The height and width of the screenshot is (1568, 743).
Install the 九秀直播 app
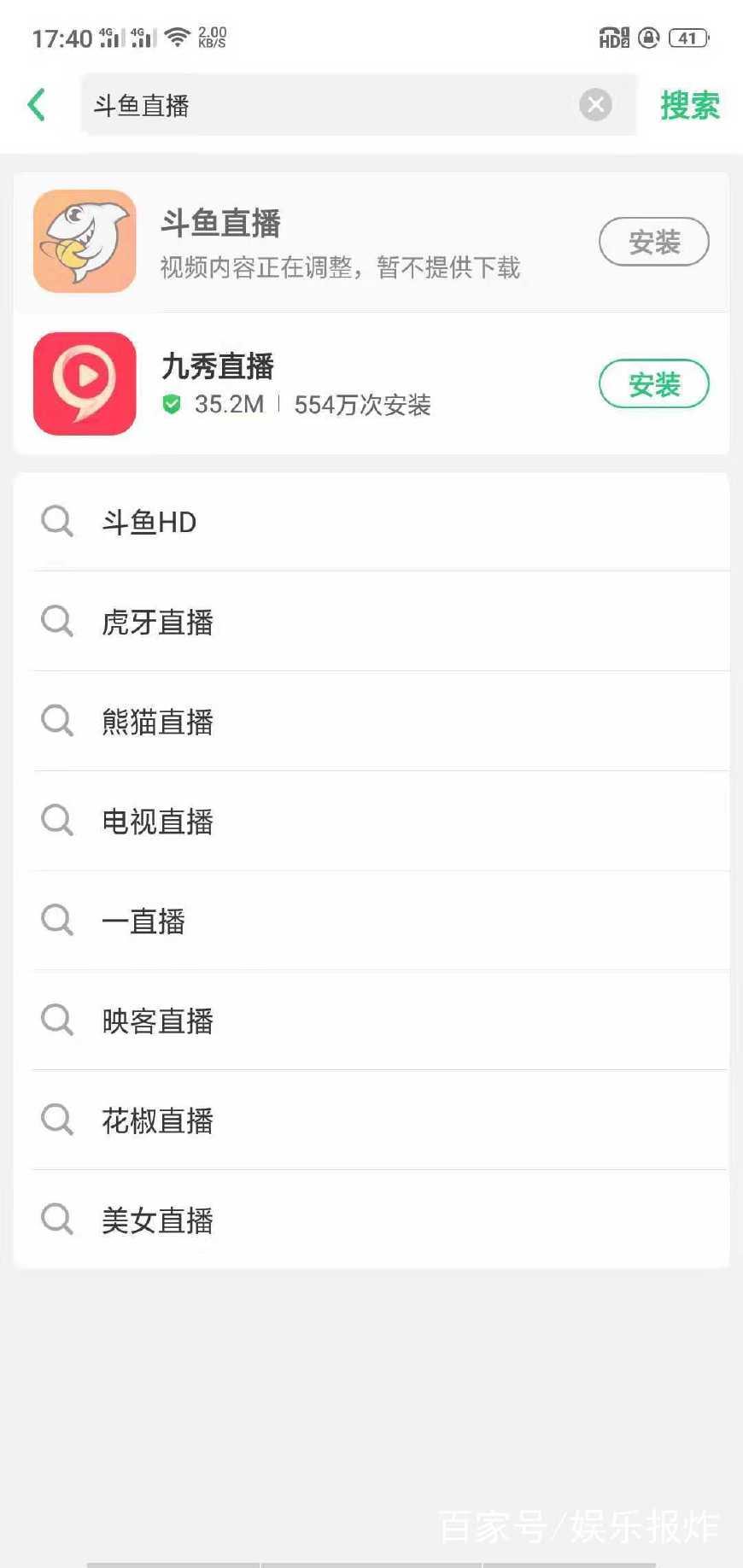(x=653, y=384)
